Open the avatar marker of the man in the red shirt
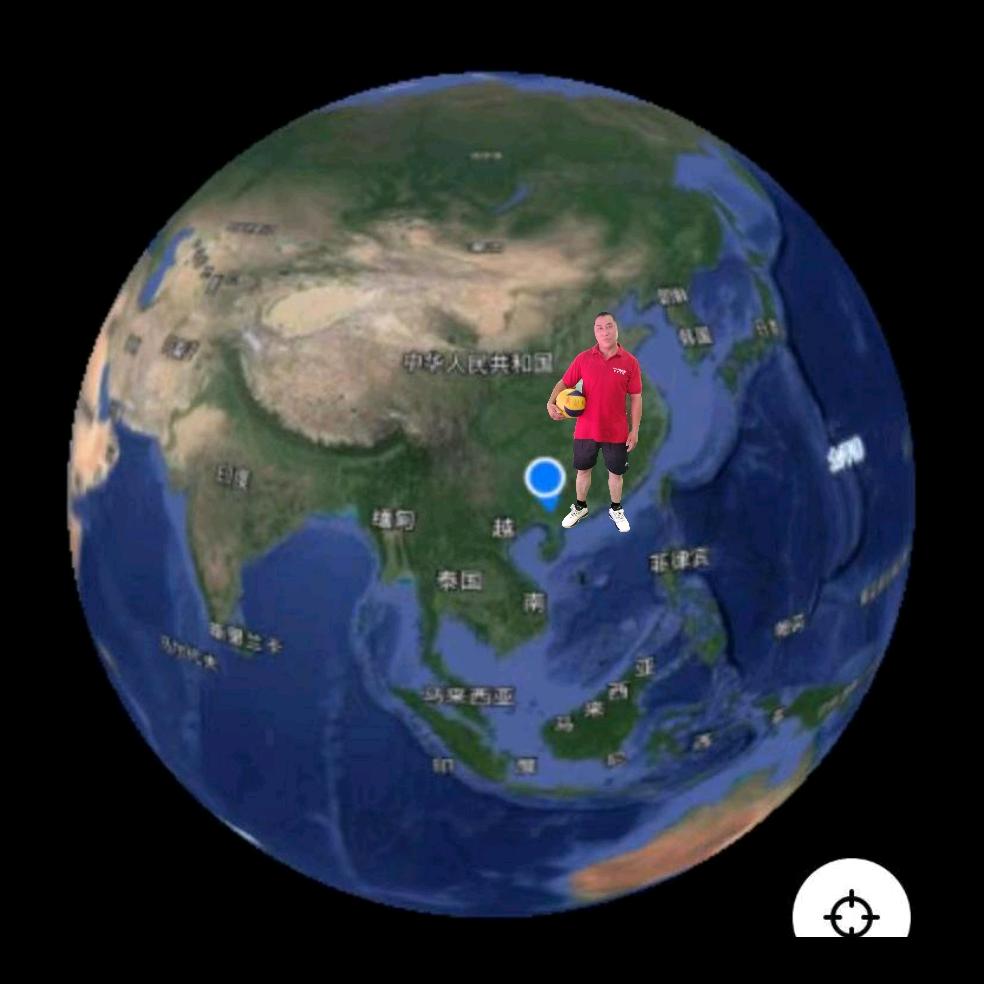This screenshot has height=984, width=984. [600, 420]
